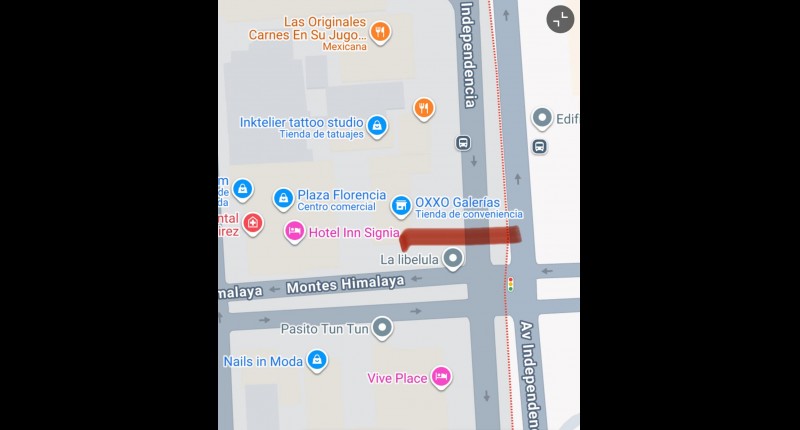Open the Vive Place lodging pin
Screen dimensions: 800x430
click(x=440, y=377)
